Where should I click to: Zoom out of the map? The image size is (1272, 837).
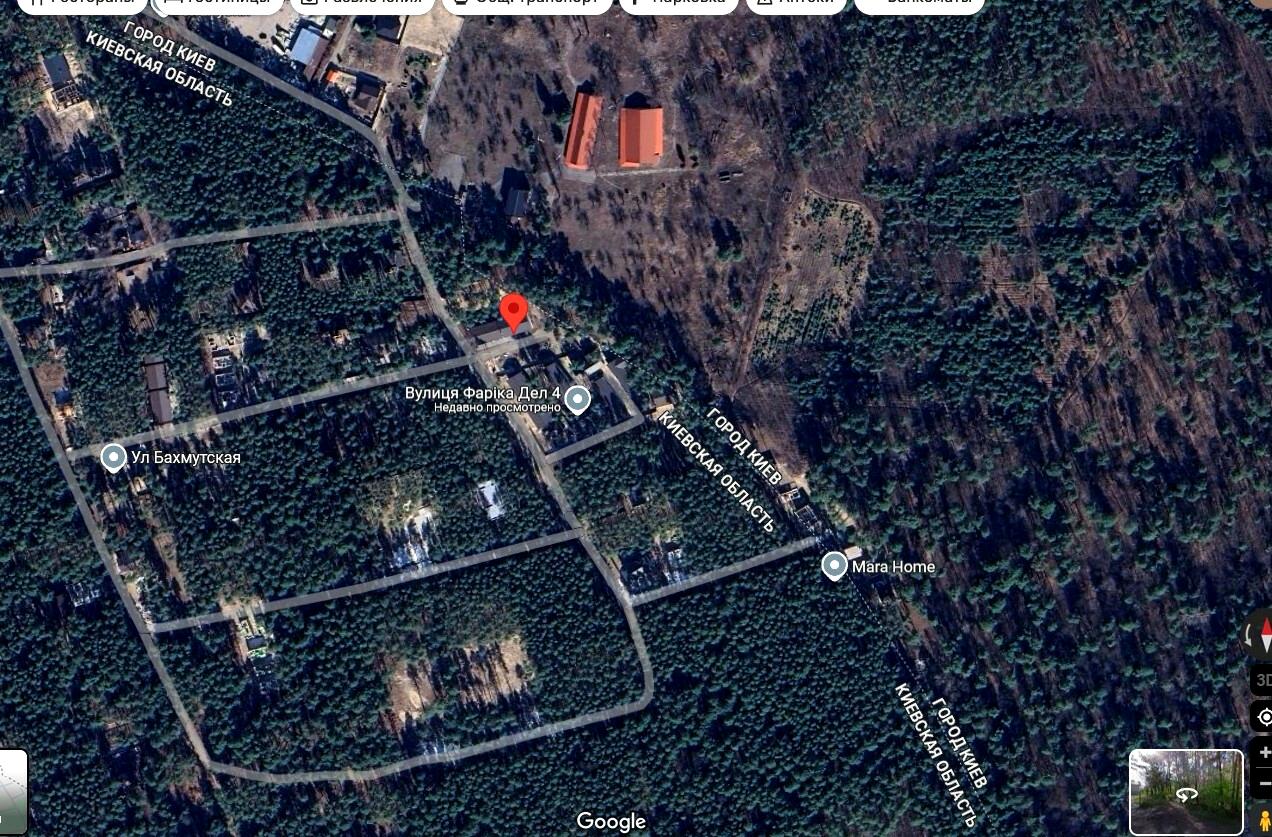click(1264, 783)
